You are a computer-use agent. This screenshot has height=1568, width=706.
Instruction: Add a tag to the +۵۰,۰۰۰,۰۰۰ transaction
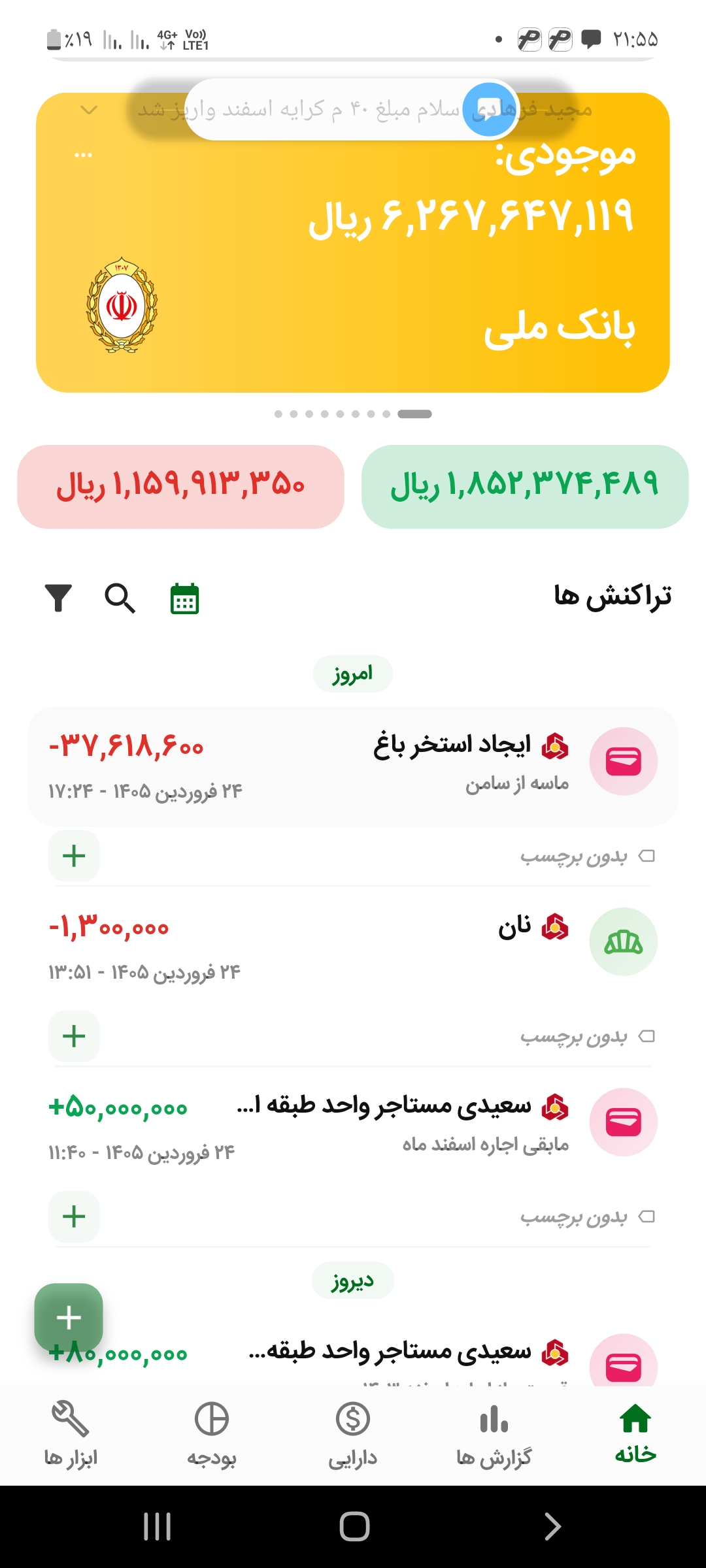pos(74,1217)
